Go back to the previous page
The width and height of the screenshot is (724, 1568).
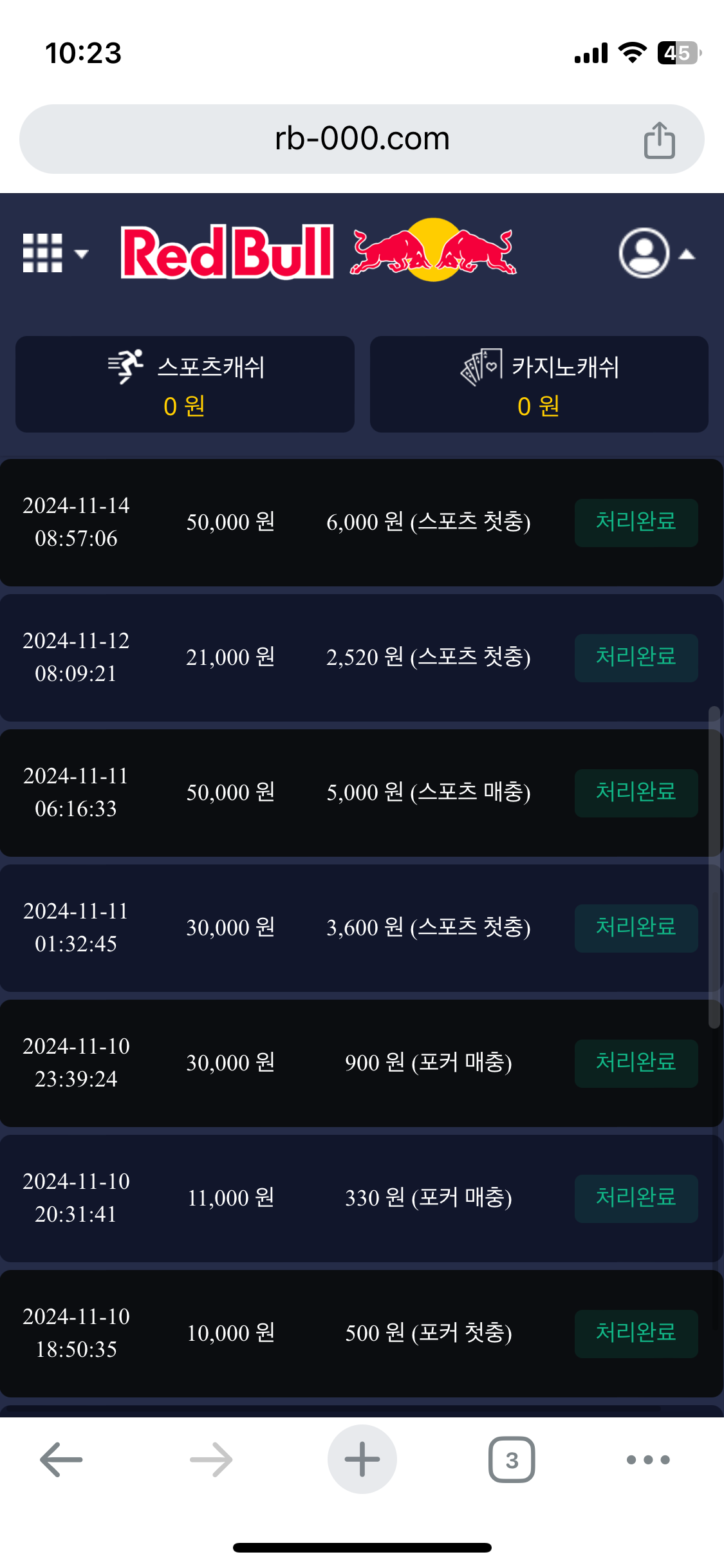pos(62,1459)
